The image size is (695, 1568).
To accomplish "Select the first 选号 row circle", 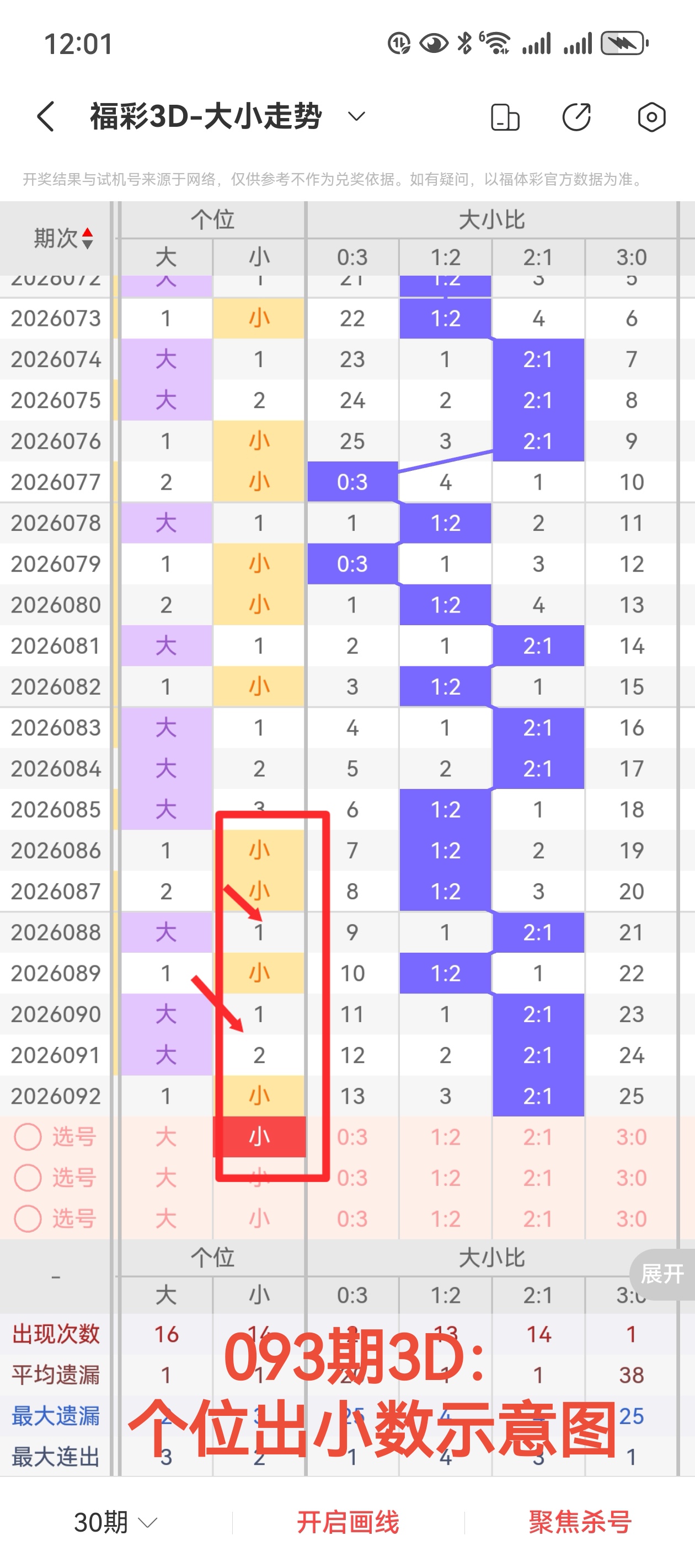I will [28, 1136].
